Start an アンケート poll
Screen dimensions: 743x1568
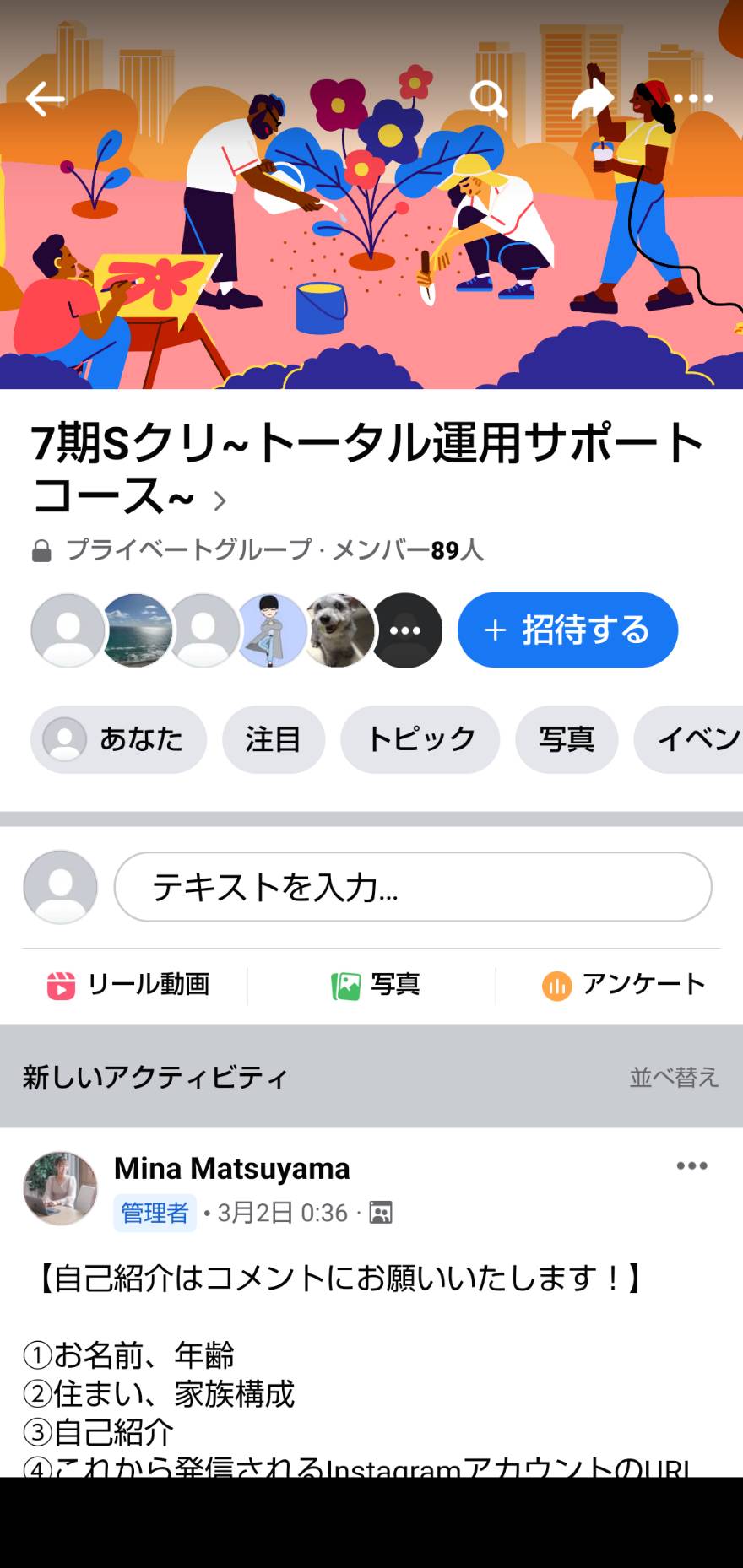(x=623, y=984)
